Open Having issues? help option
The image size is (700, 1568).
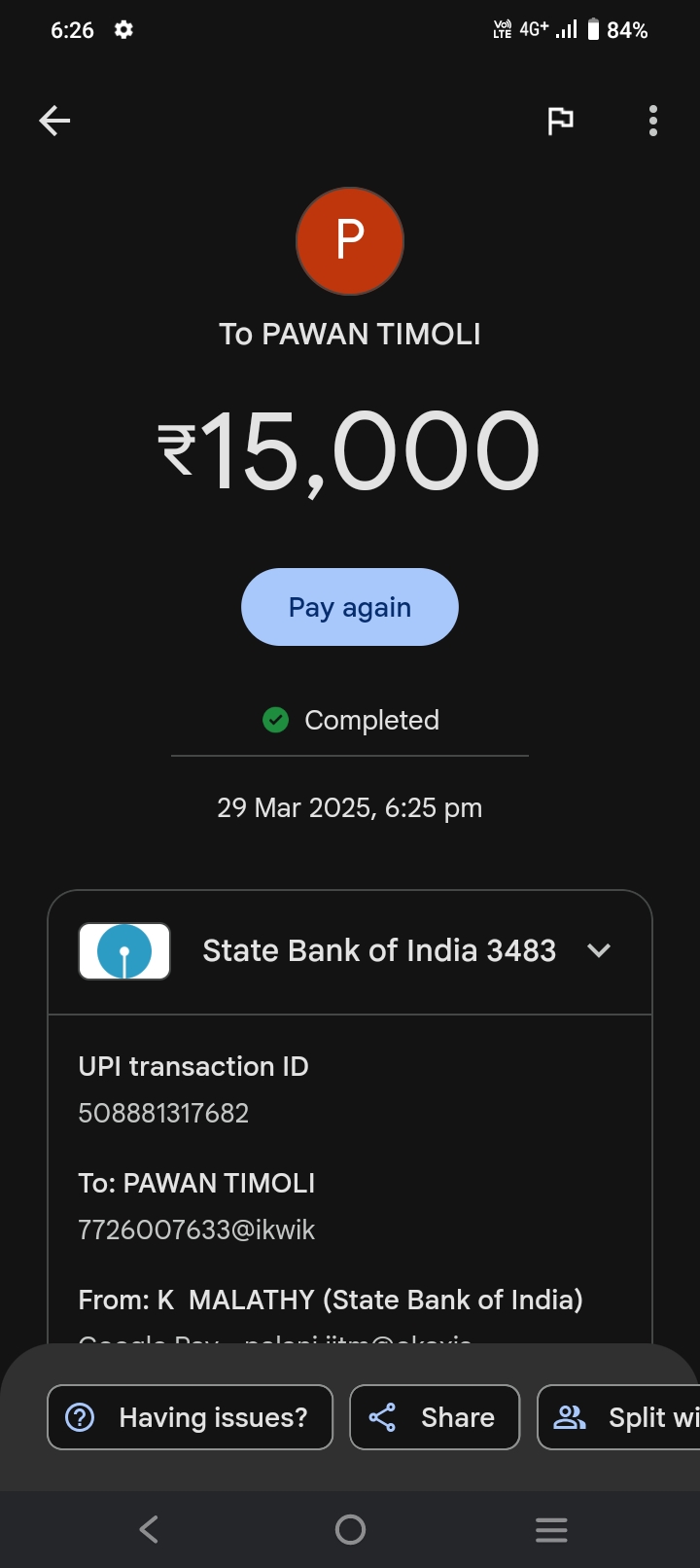coord(191,1417)
